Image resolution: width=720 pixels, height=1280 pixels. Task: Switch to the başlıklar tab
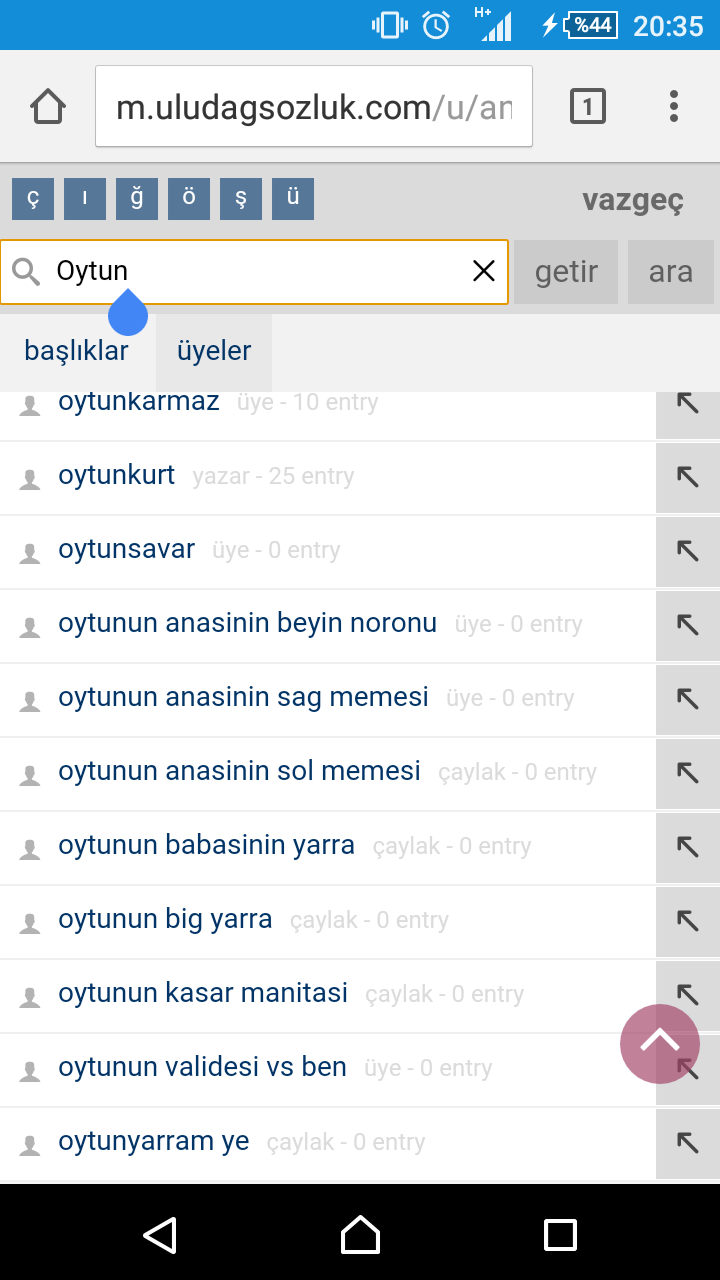77,351
